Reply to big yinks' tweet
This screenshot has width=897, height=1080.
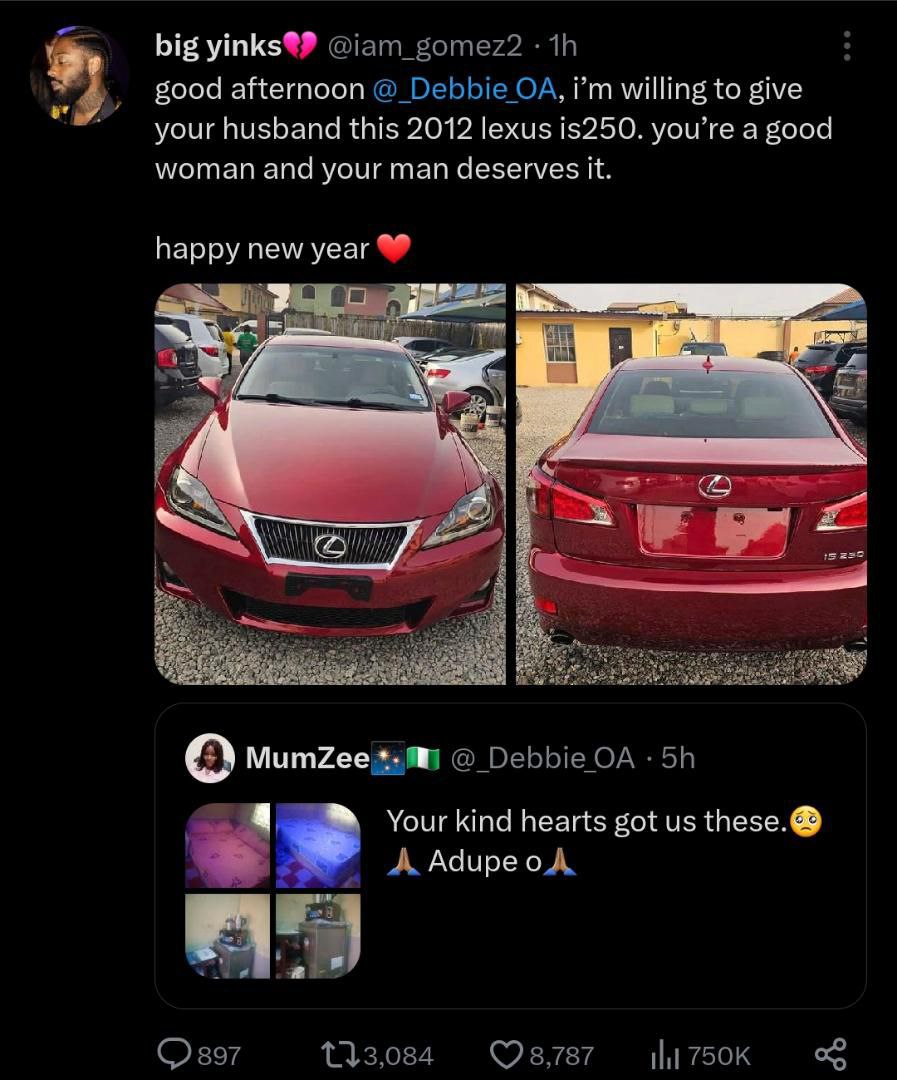(x=198, y=1055)
